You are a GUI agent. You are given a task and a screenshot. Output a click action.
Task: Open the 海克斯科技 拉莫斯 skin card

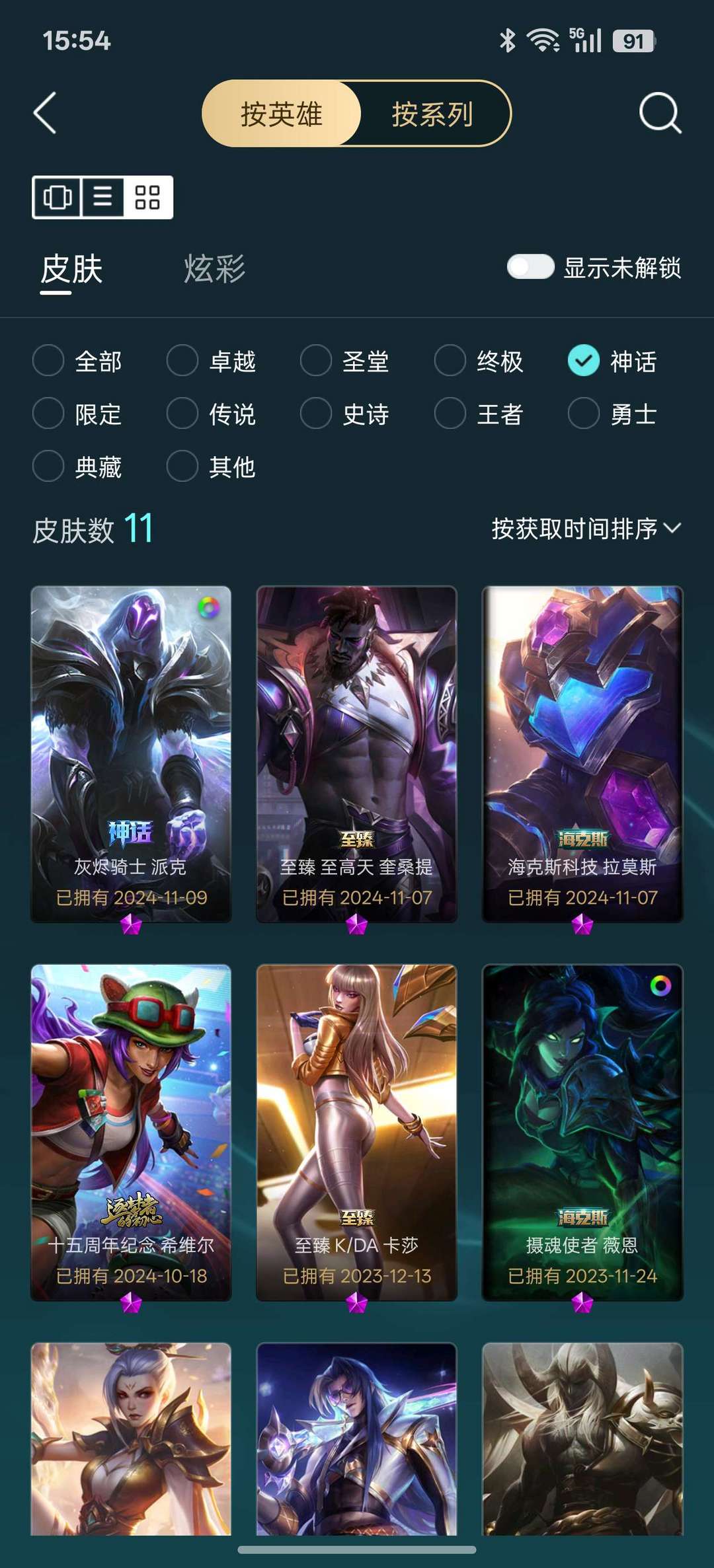pos(582,754)
